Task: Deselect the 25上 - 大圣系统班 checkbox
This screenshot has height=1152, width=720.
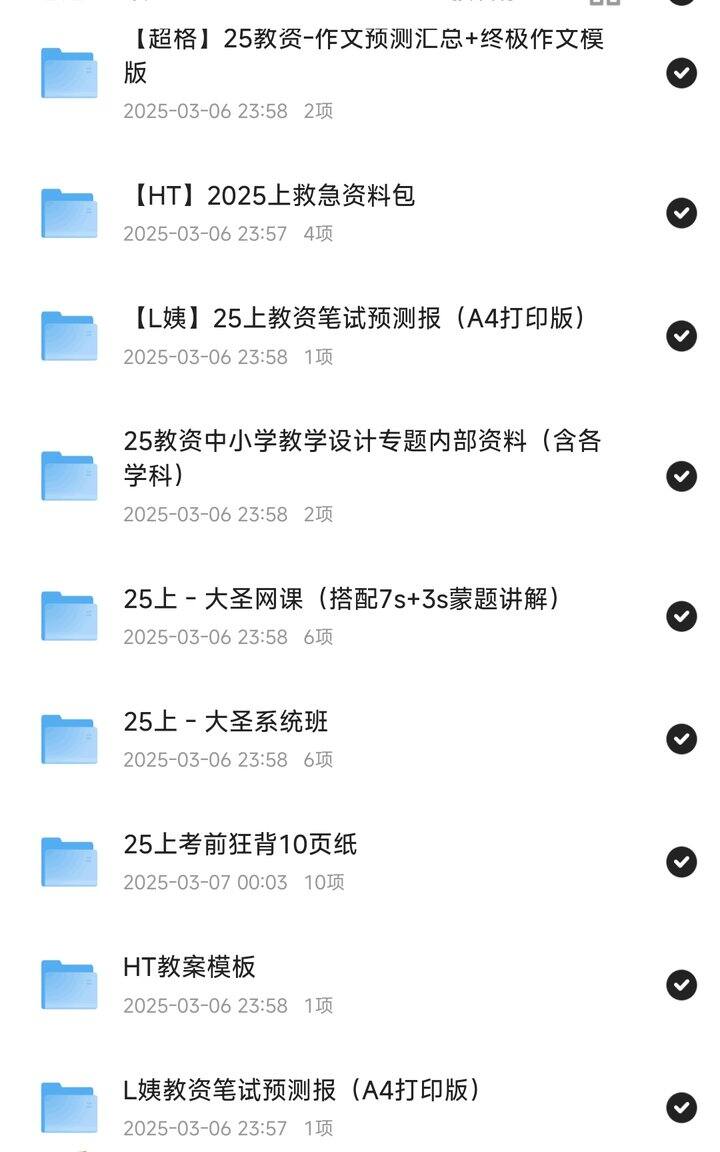Action: pos(681,739)
